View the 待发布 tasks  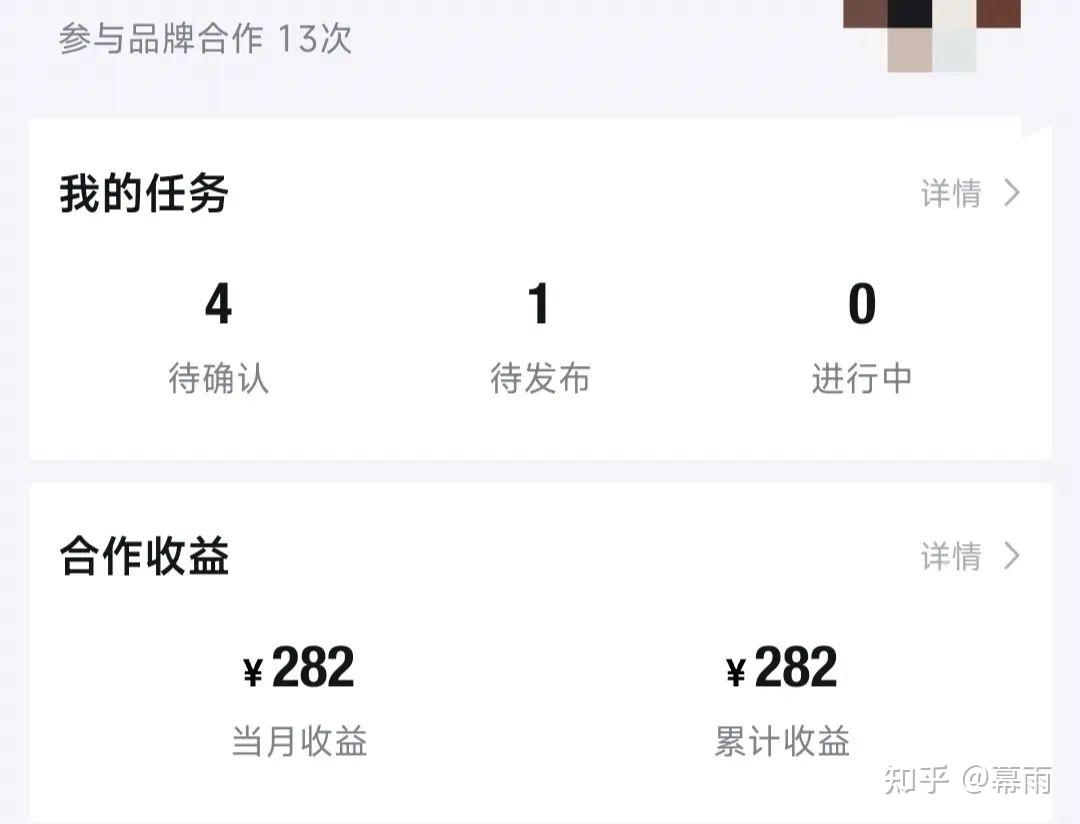pyautogui.click(x=540, y=338)
